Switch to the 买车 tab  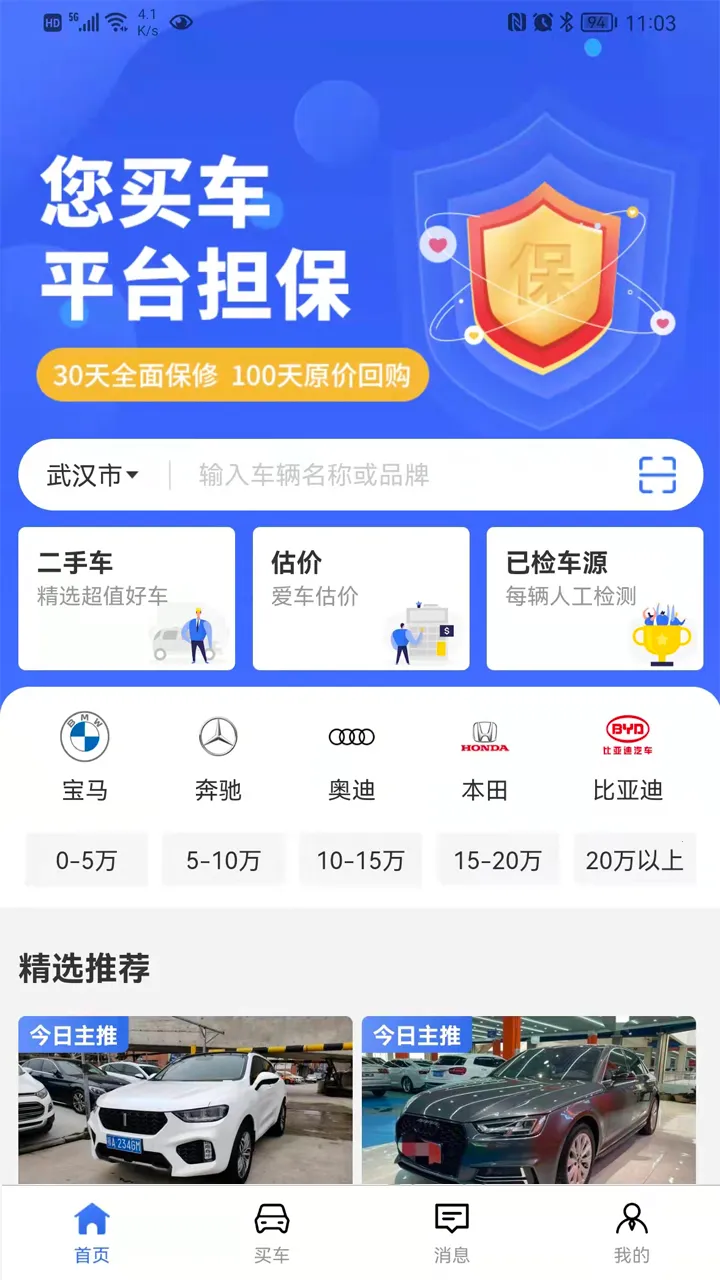272,1233
